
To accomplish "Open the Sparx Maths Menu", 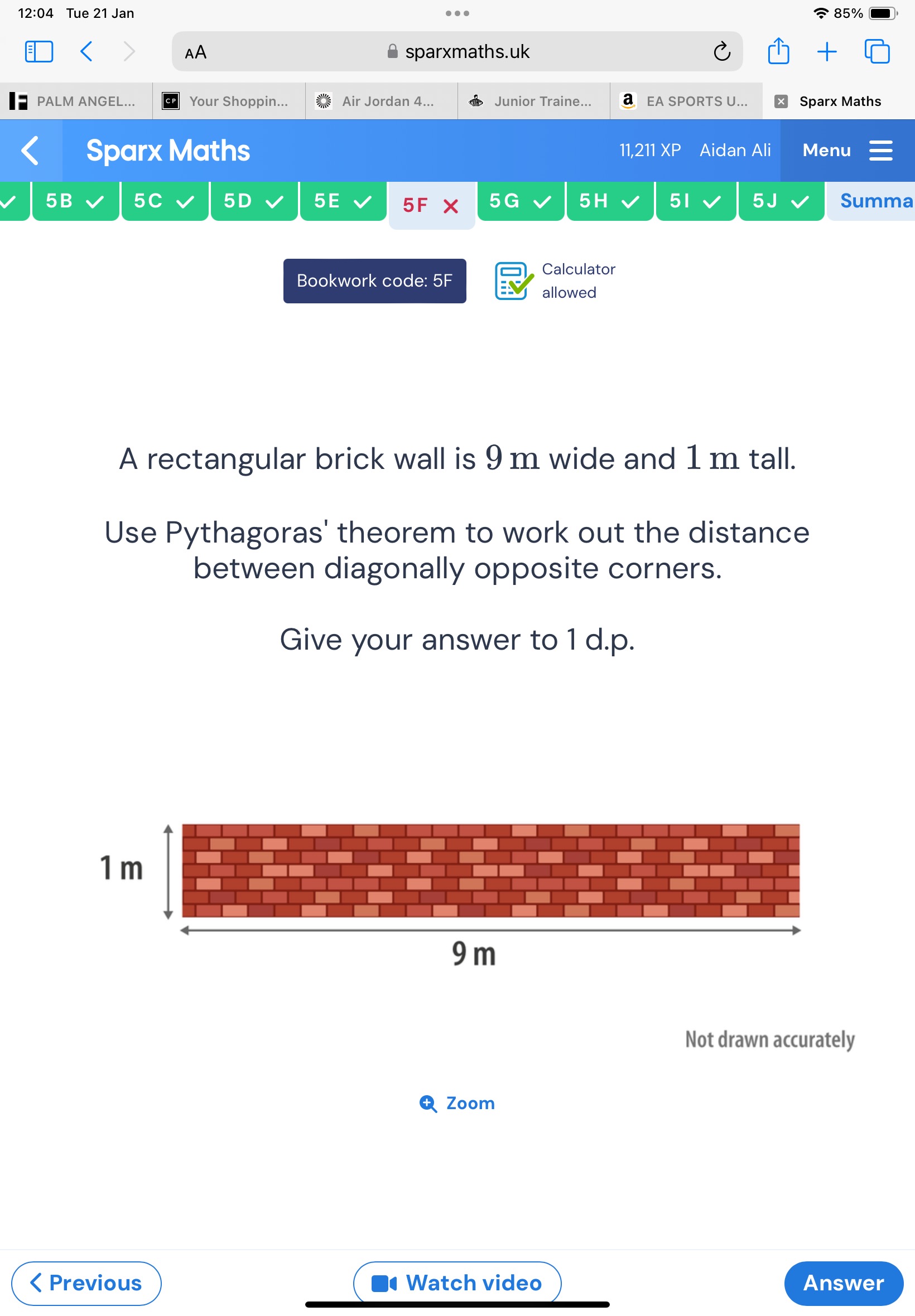I will click(x=846, y=150).
